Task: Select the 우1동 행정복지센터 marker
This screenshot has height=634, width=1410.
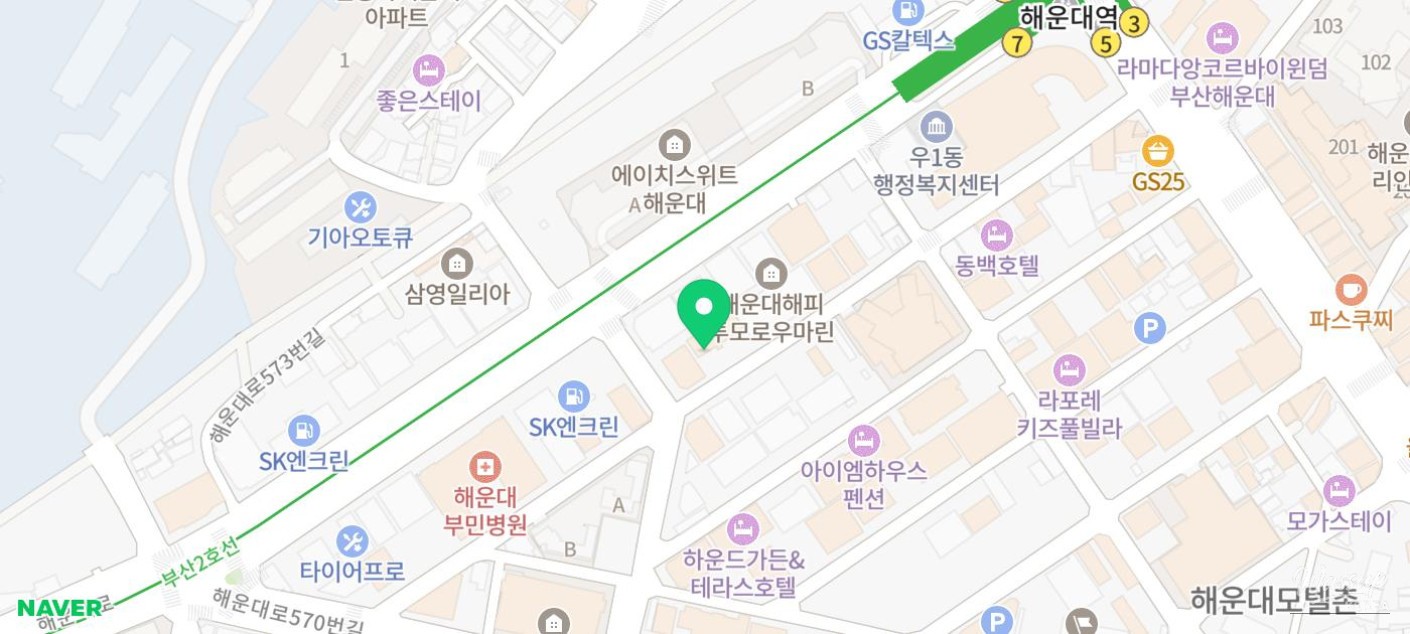Action: tap(936, 127)
